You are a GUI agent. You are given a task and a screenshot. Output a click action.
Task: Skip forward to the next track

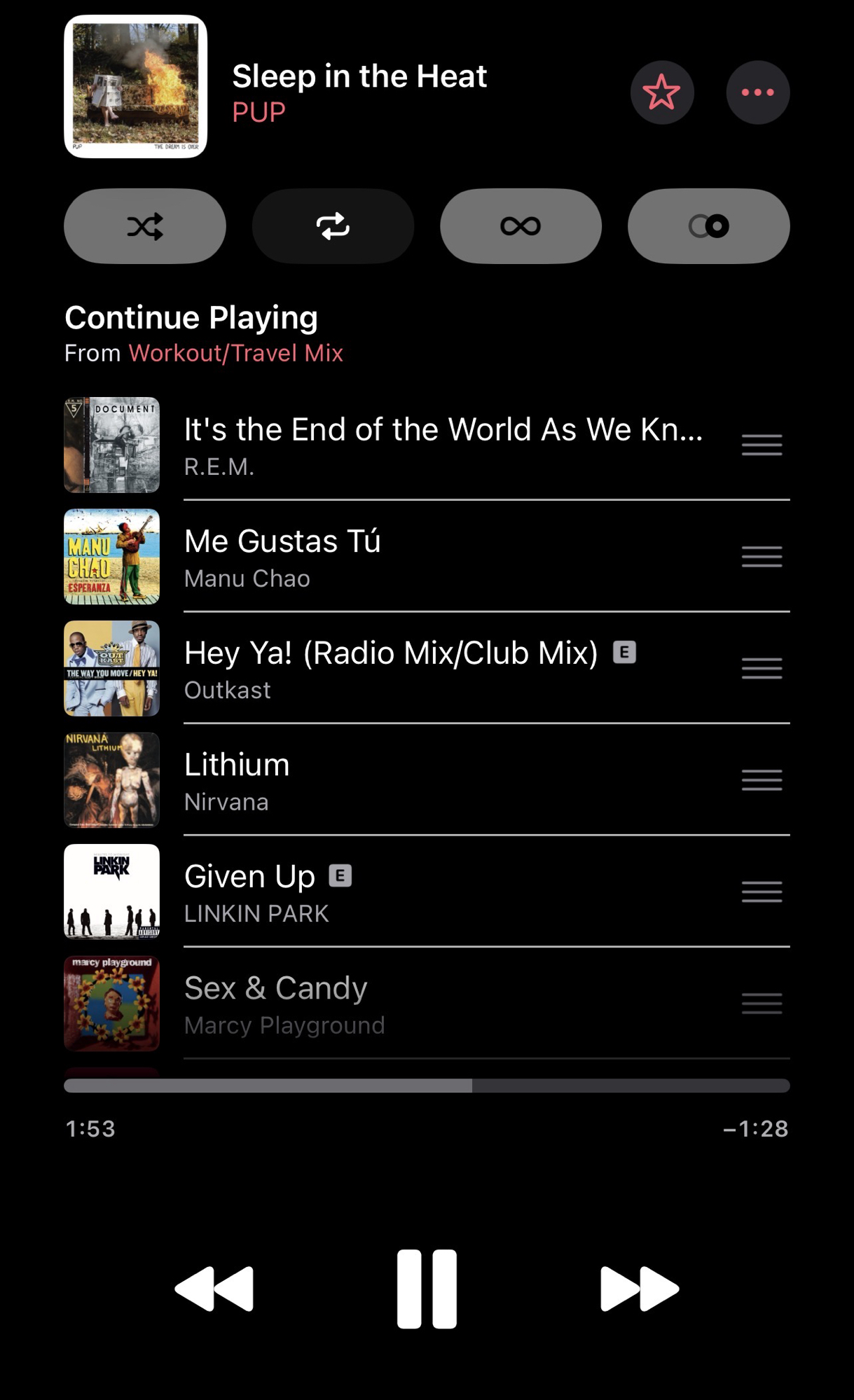click(639, 1289)
